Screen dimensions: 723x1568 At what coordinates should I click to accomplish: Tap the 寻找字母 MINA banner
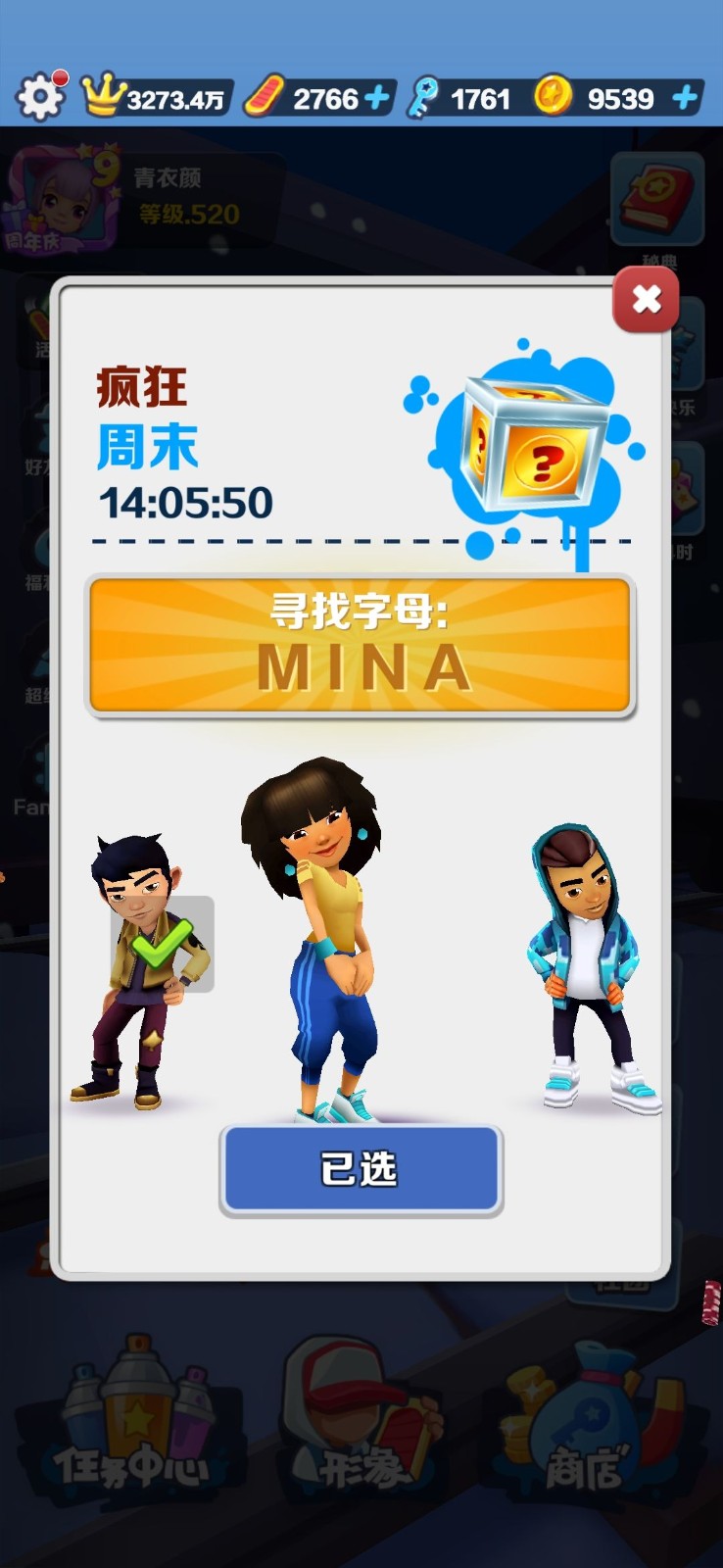click(361, 645)
